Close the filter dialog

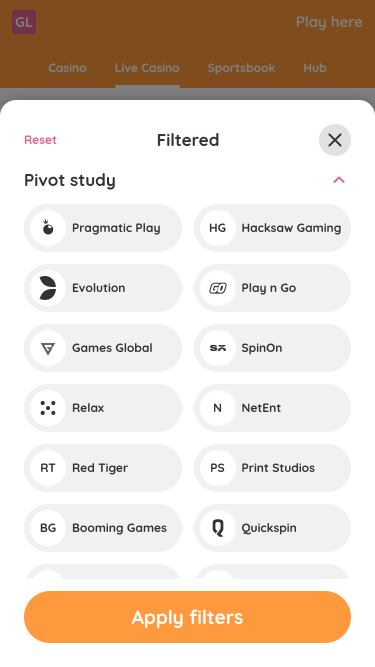click(335, 140)
